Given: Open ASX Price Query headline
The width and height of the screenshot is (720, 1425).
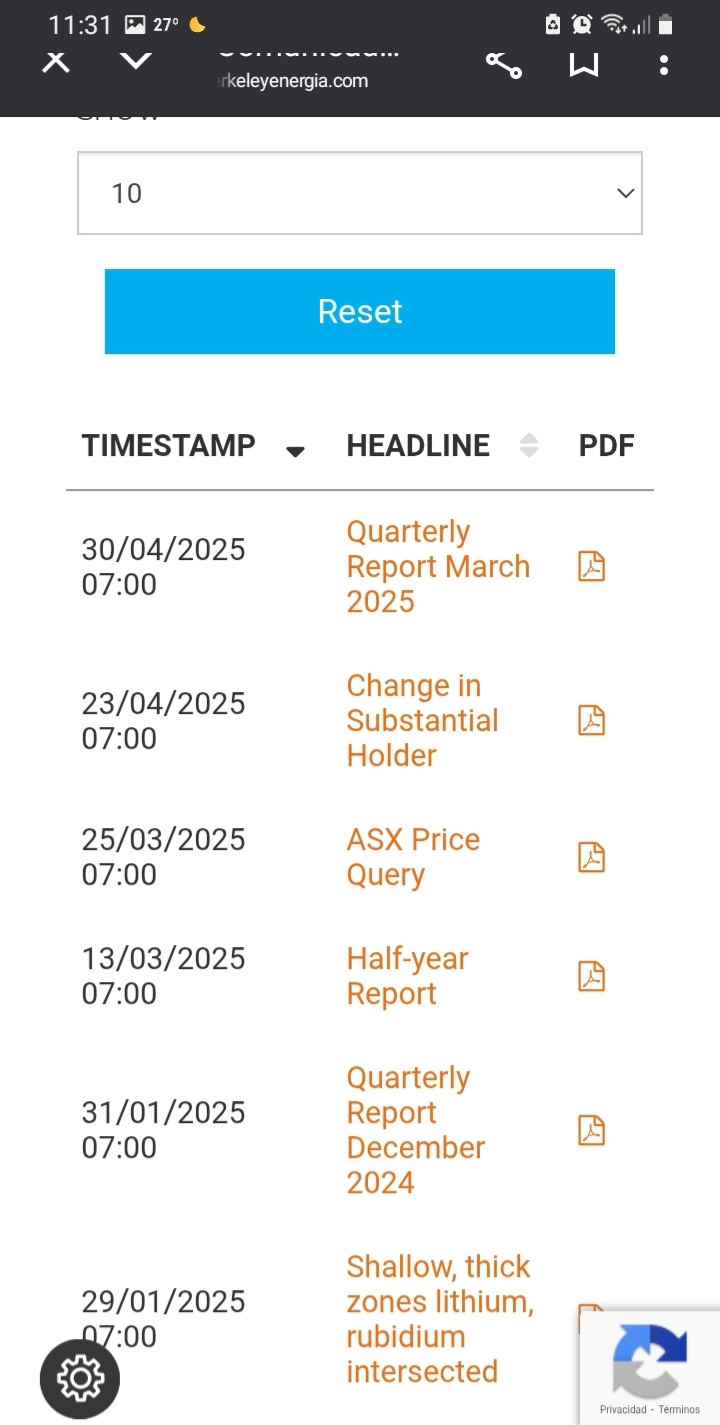Looking at the screenshot, I should point(413,857).
